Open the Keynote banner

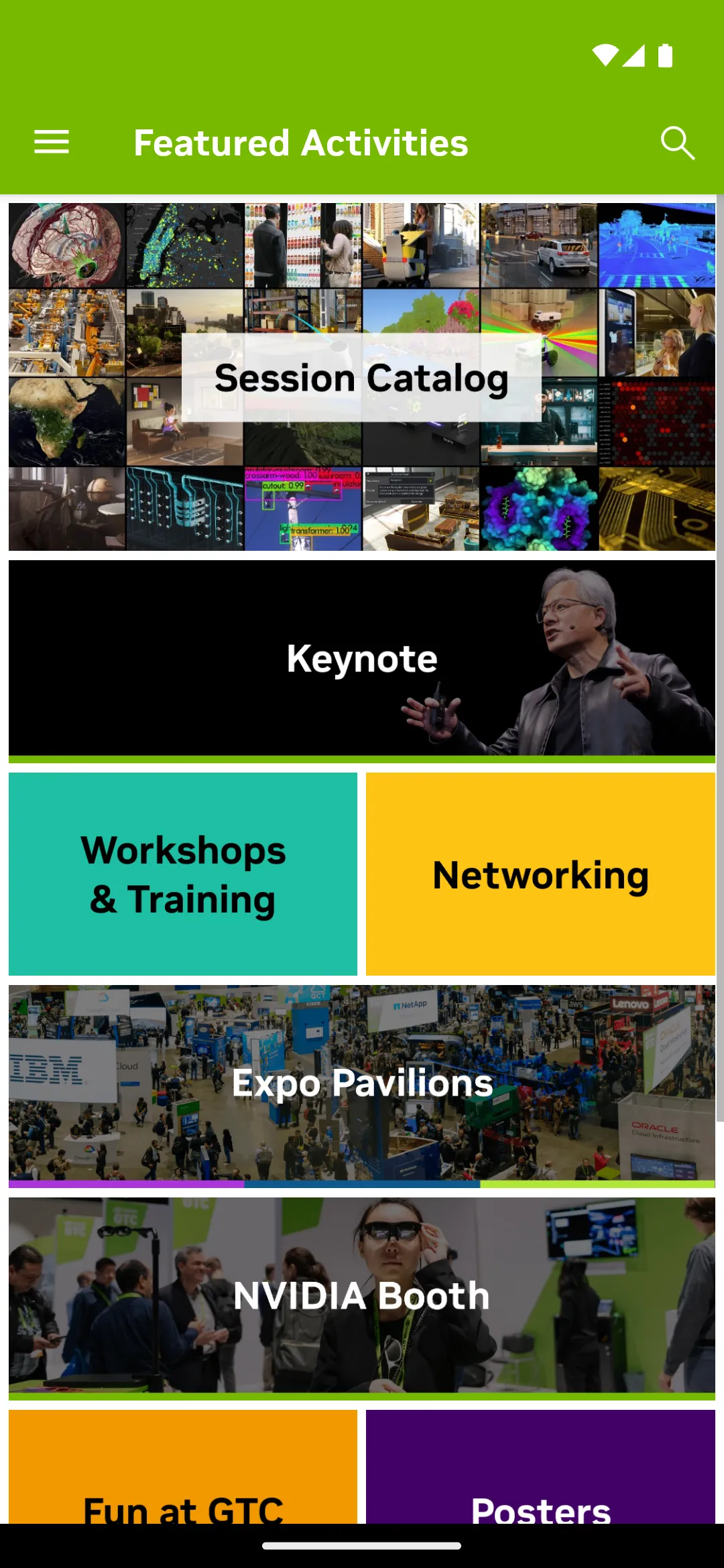362,659
